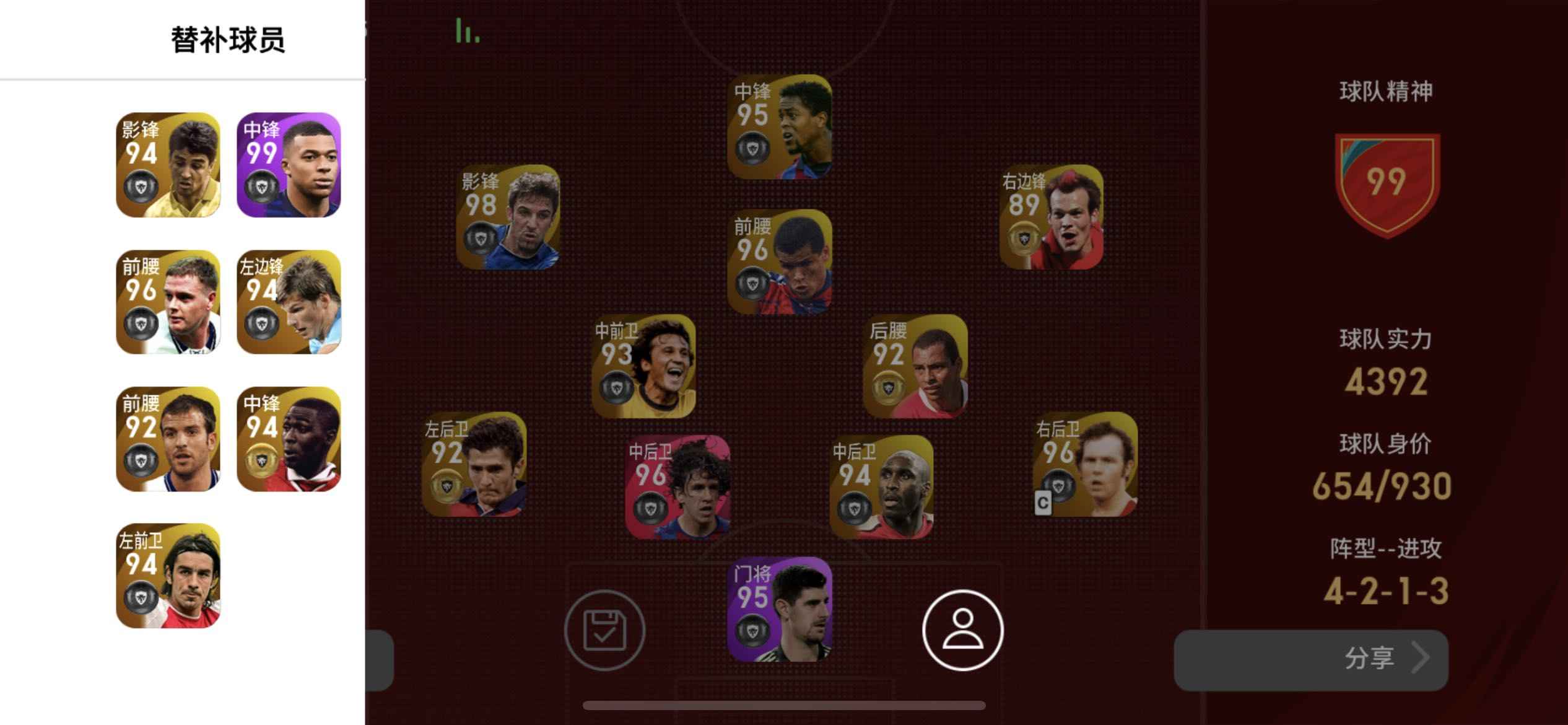Viewport: 1568px width, 725px height.
Task: Open the player profile icon
Action: [962, 630]
